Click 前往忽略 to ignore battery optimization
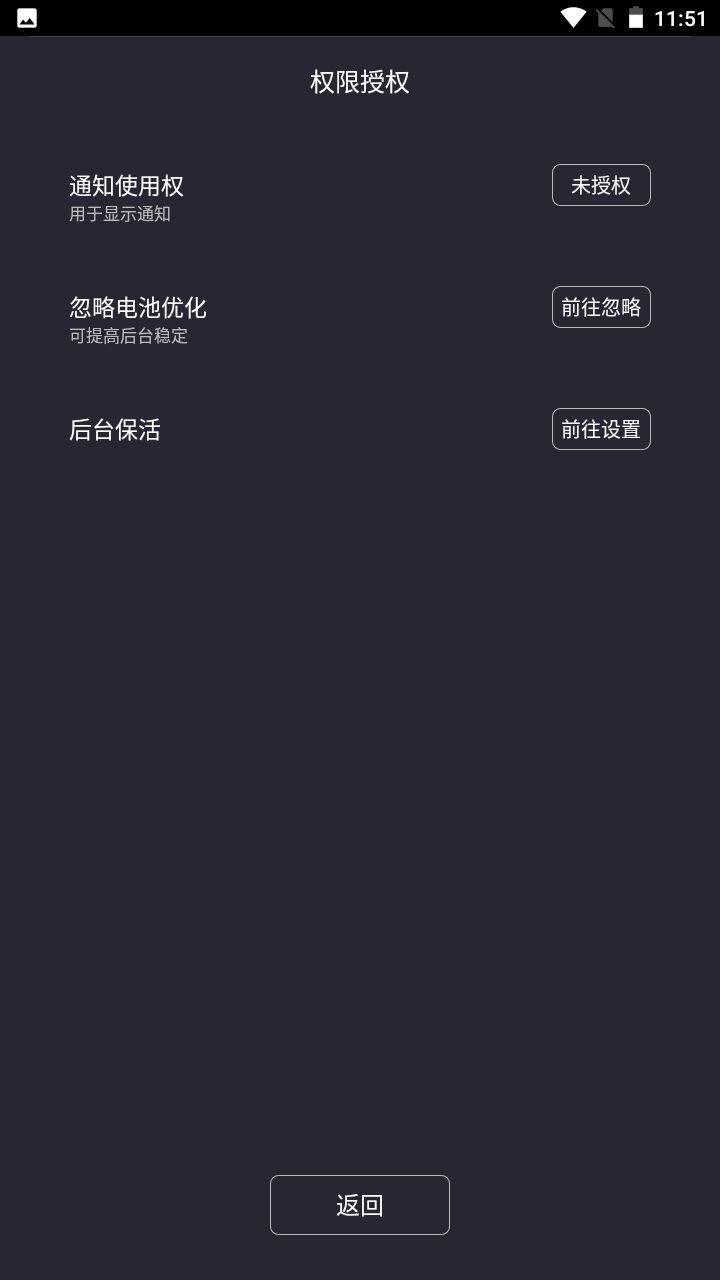This screenshot has height=1280, width=720. (x=600, y=307)
